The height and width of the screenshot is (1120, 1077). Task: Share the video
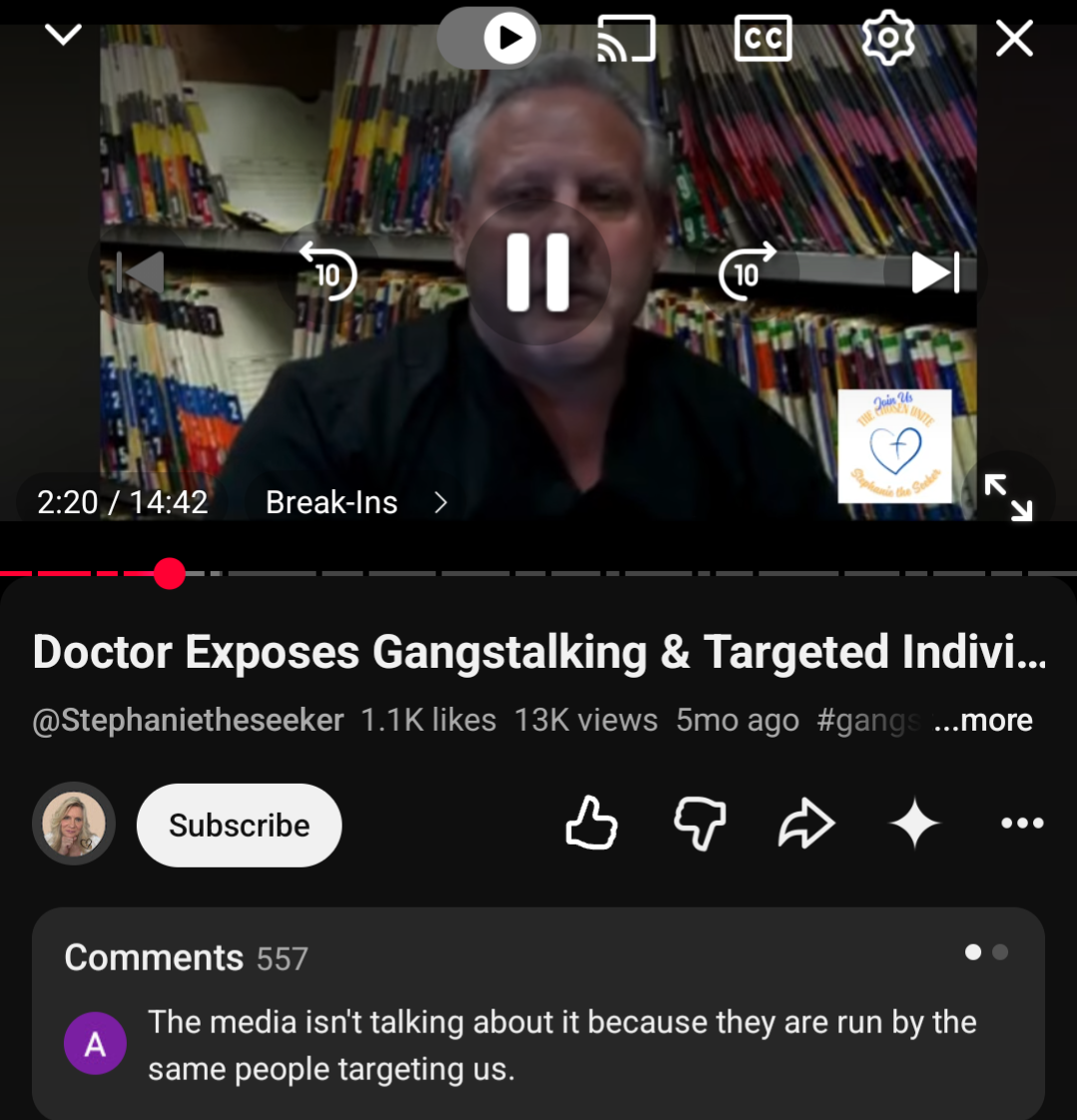point(807,824)
